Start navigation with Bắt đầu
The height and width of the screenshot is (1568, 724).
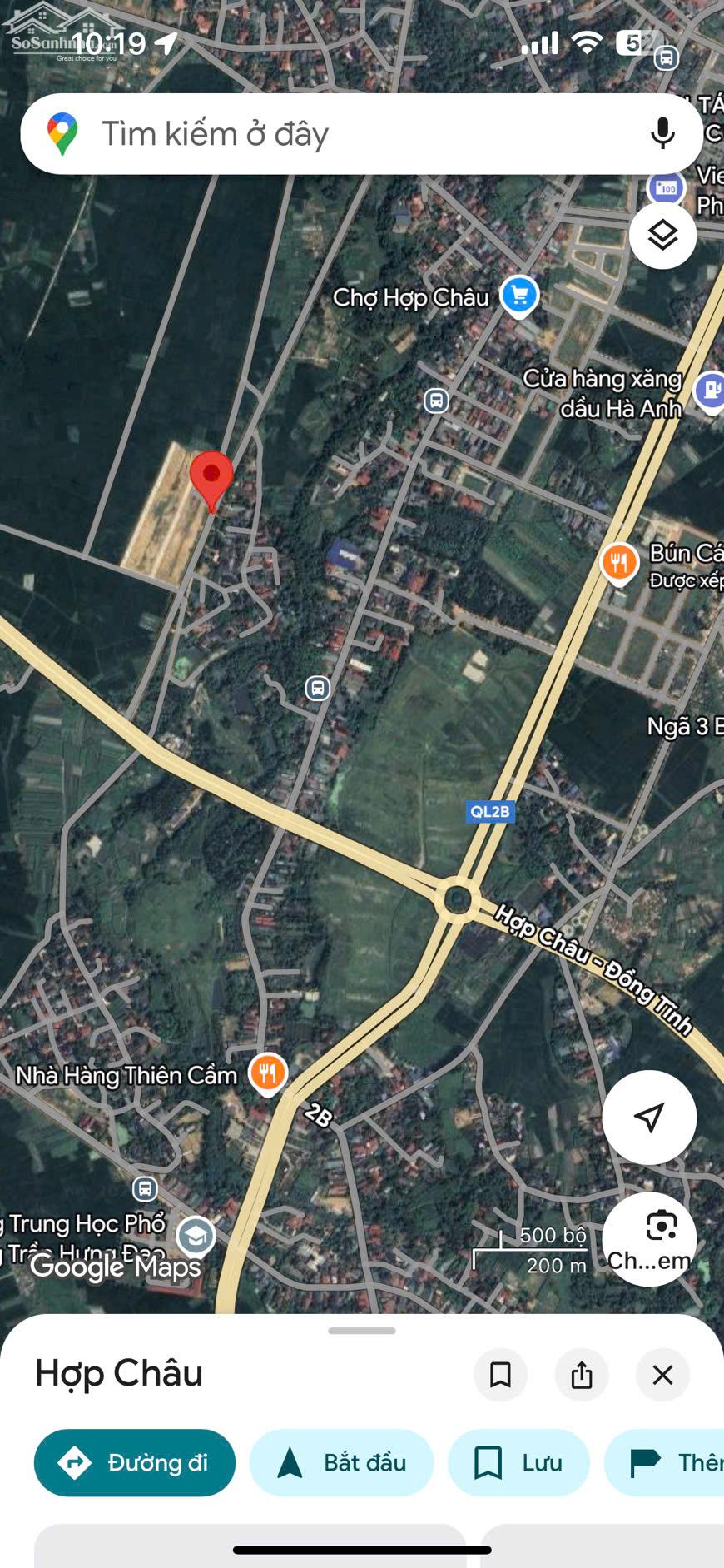click(x=341, y=1462)
